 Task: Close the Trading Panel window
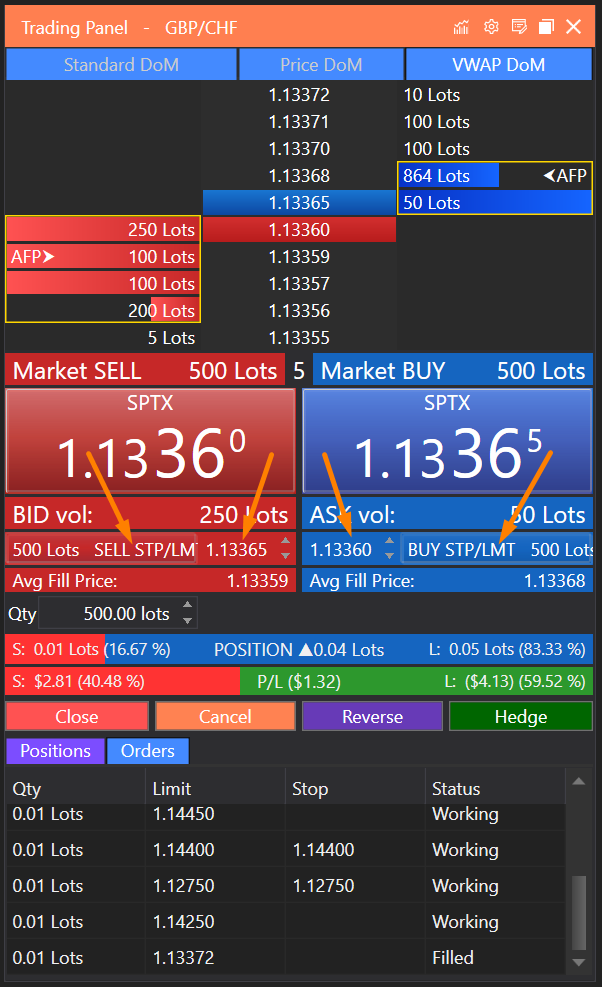pos(574,27)
